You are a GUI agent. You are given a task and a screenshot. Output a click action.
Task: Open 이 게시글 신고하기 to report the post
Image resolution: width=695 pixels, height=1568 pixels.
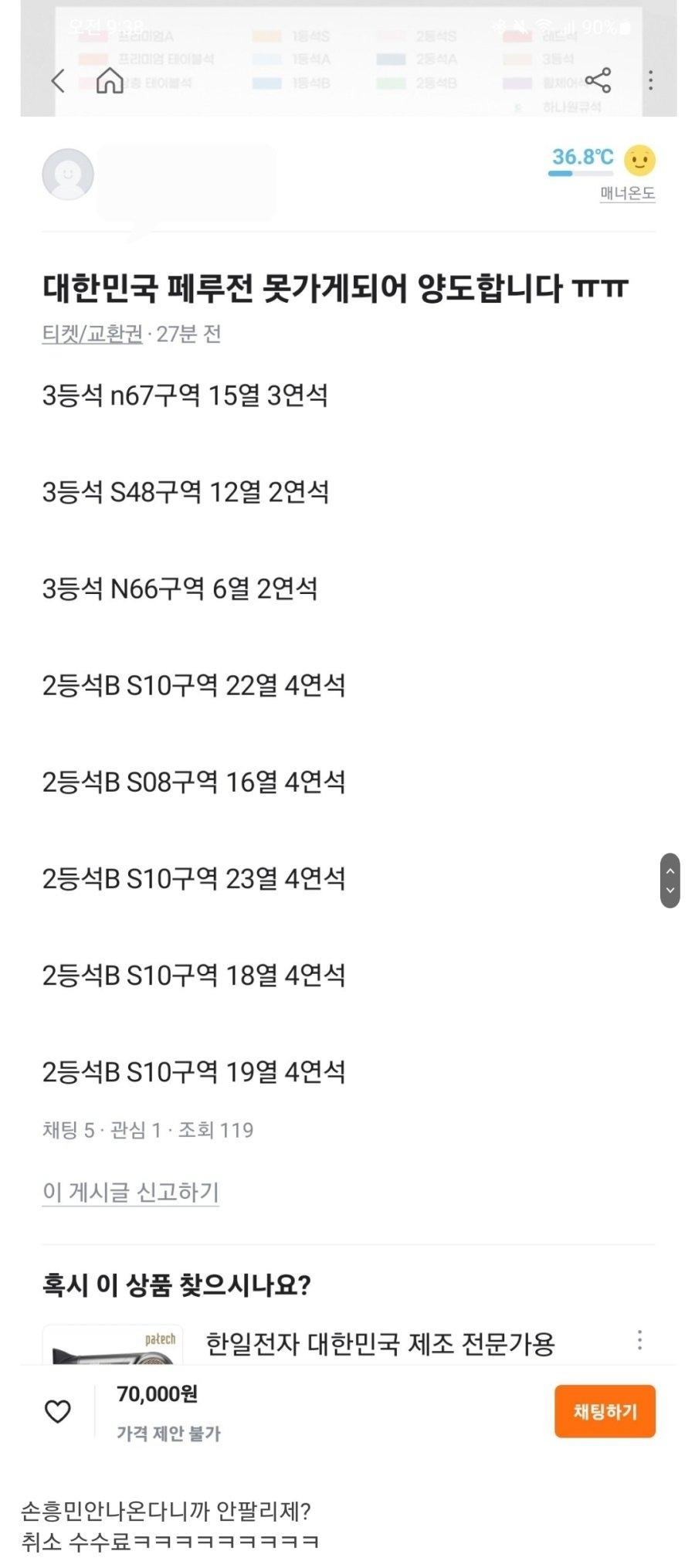coord(131,1193)
